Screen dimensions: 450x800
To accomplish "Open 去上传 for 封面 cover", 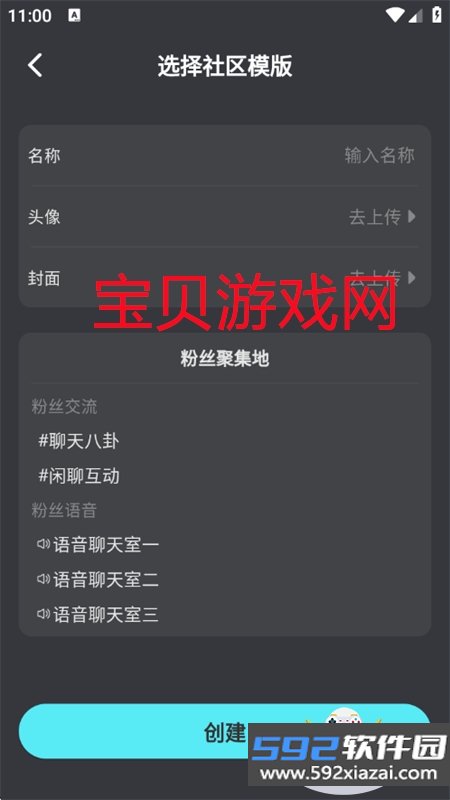I will point(383,278).
